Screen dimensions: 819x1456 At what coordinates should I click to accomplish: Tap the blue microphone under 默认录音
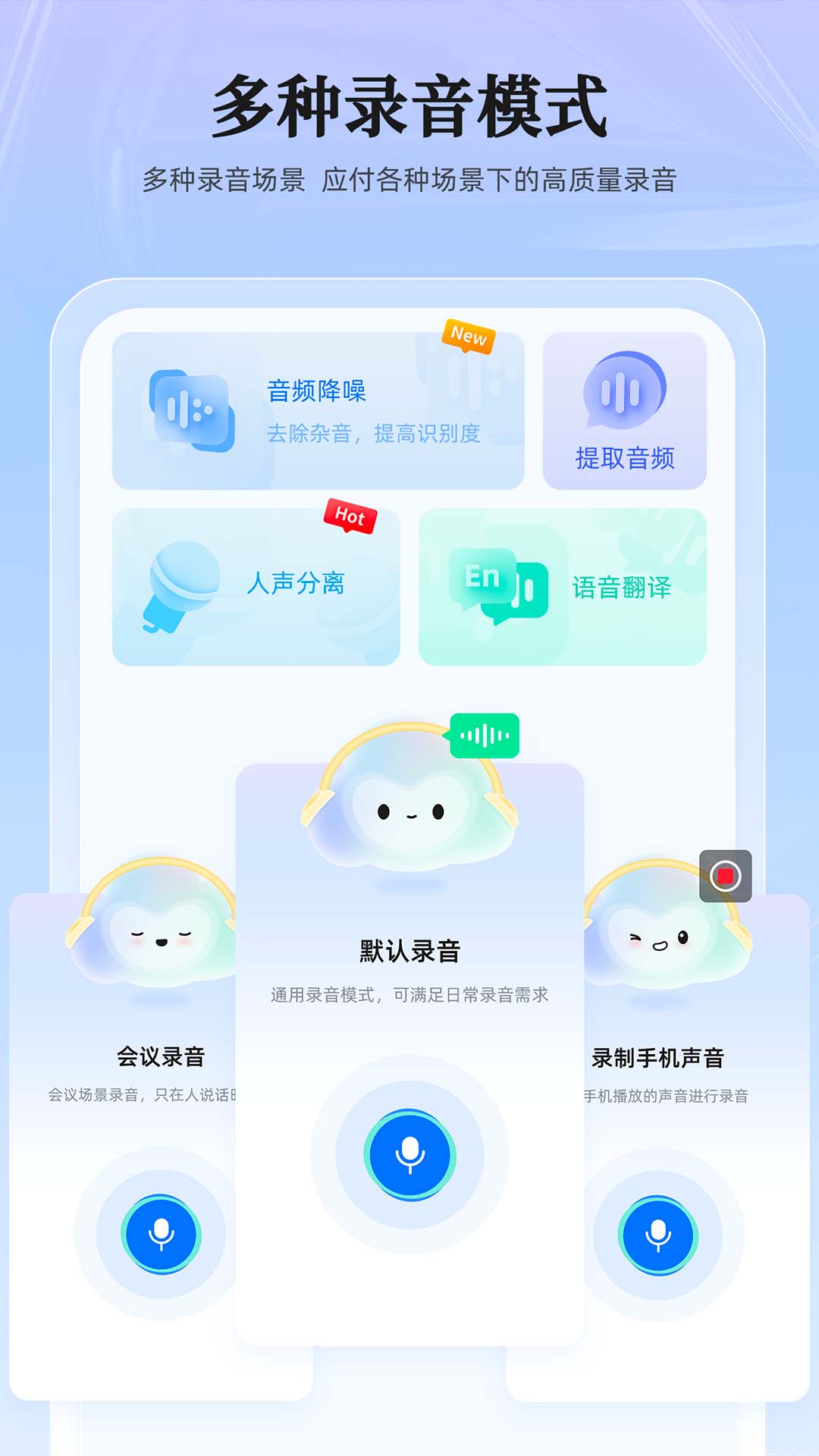409,1153
